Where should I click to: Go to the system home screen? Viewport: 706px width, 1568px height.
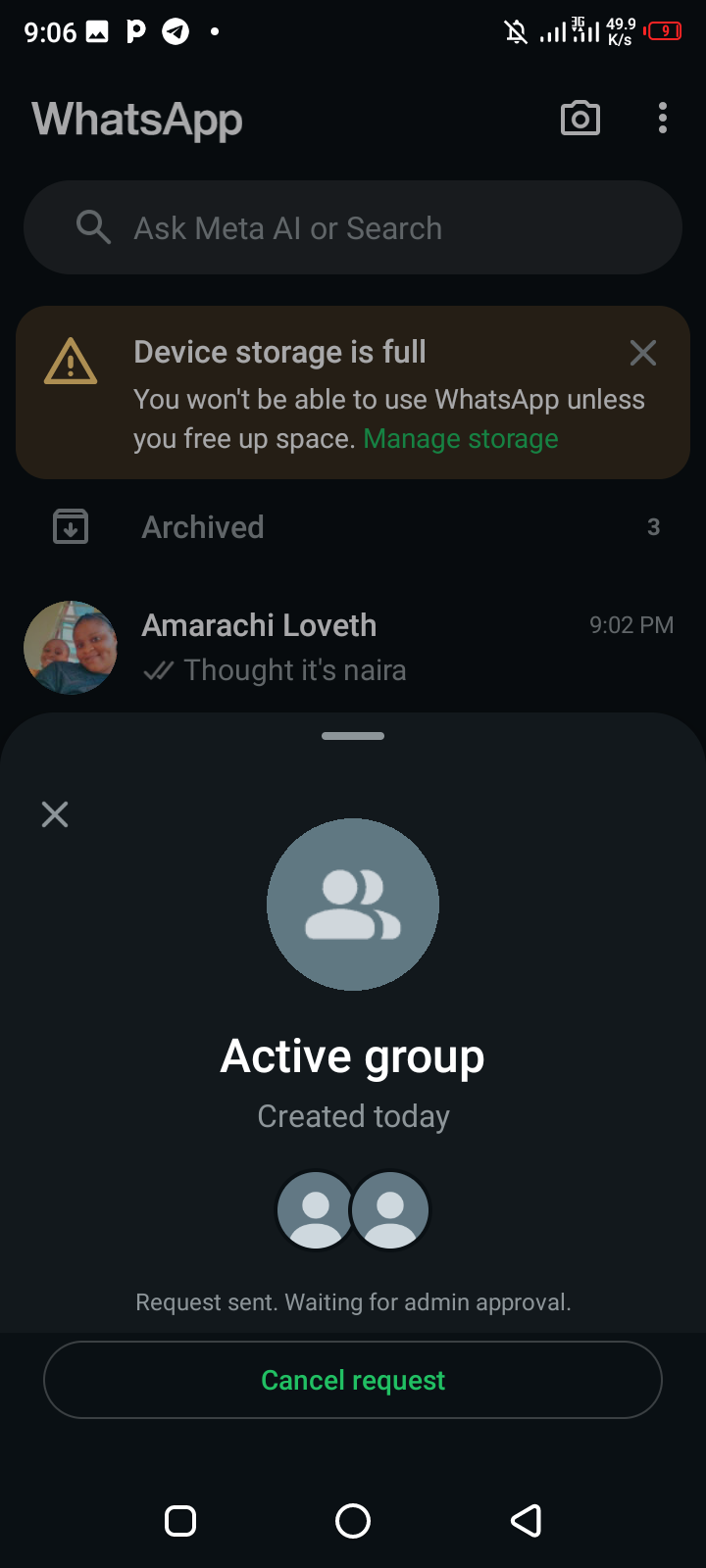click(353, 1521)
